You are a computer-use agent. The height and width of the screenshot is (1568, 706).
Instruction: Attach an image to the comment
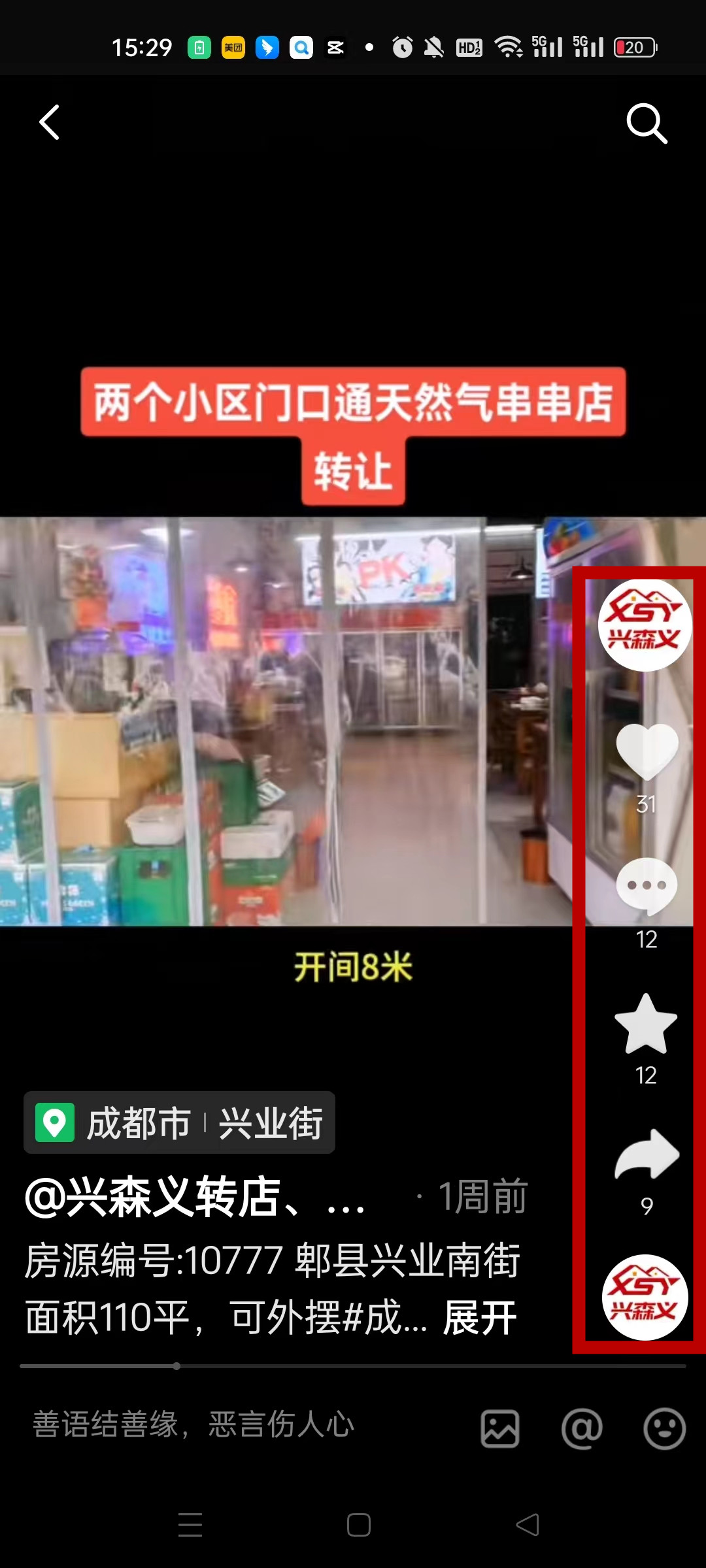(x=500, y=1429)
